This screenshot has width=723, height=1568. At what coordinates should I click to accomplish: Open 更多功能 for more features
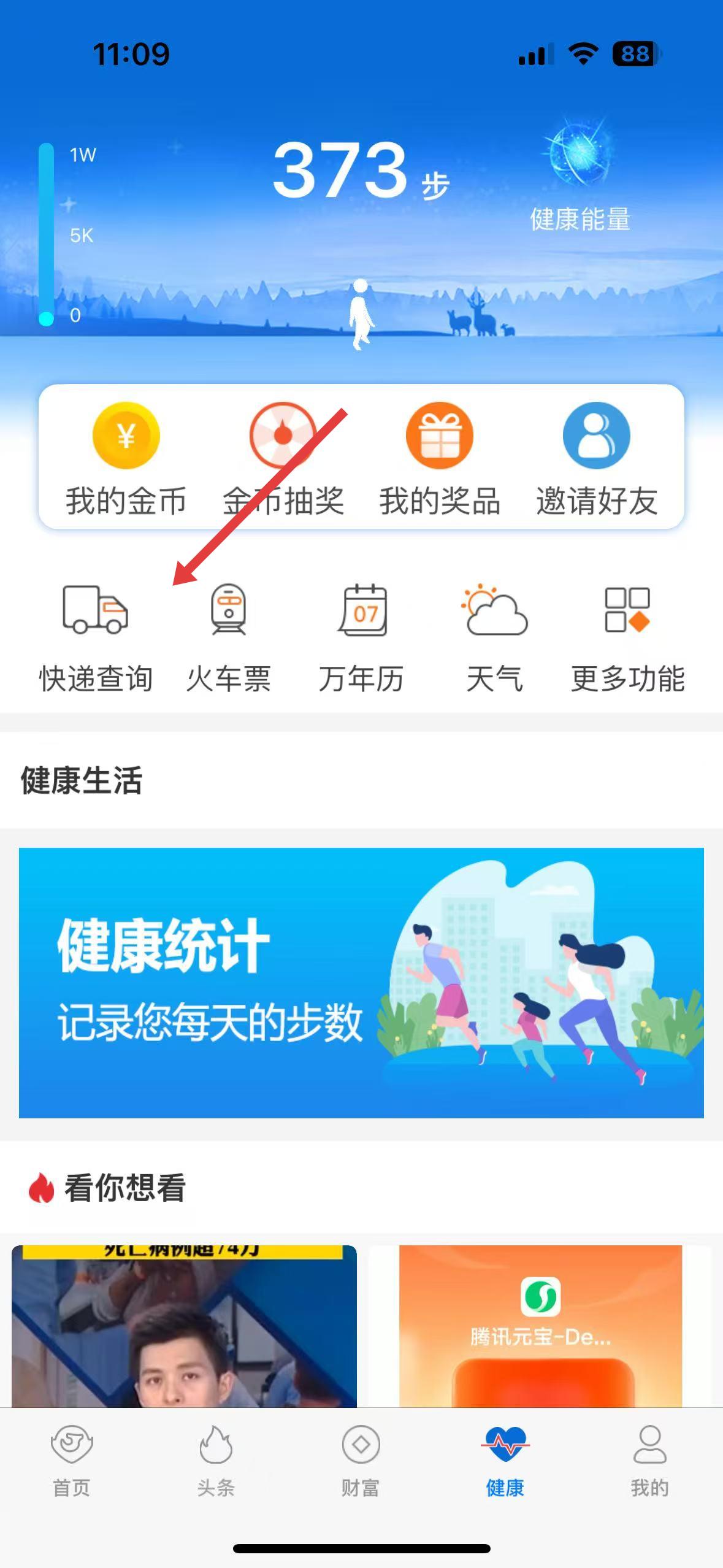click(x=628, y=638)
